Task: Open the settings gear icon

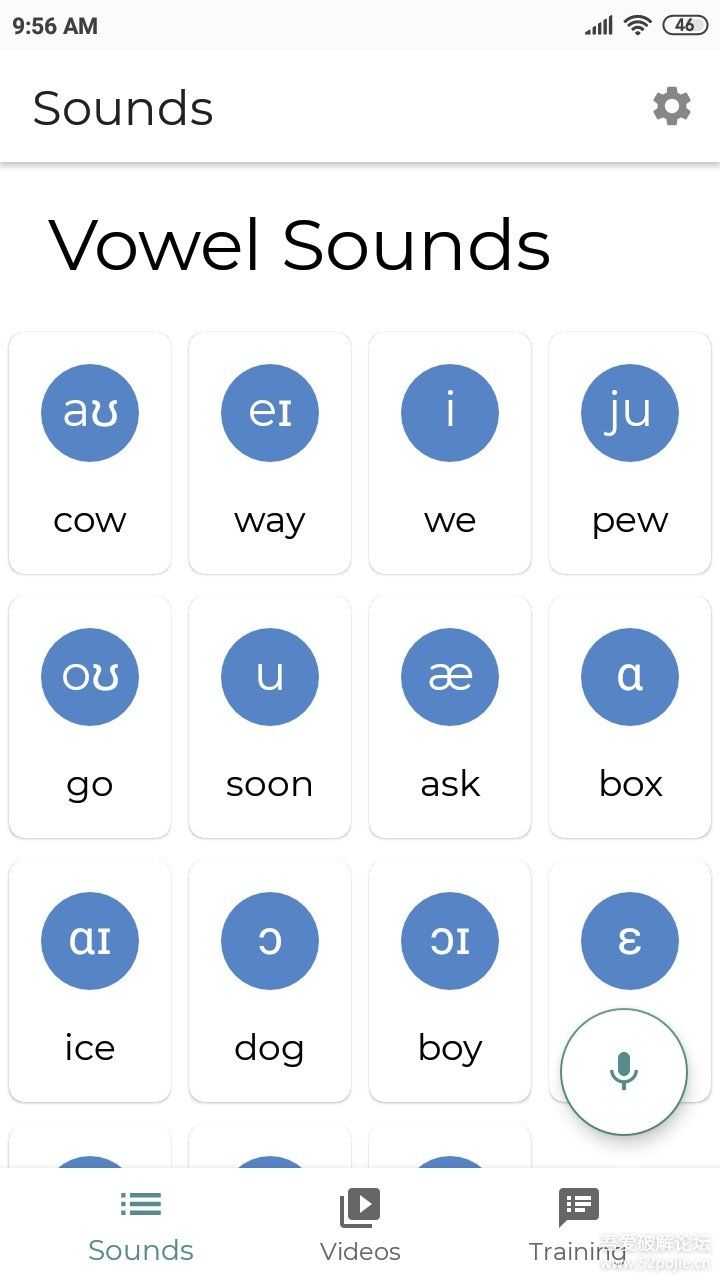Action: [671, 106]
